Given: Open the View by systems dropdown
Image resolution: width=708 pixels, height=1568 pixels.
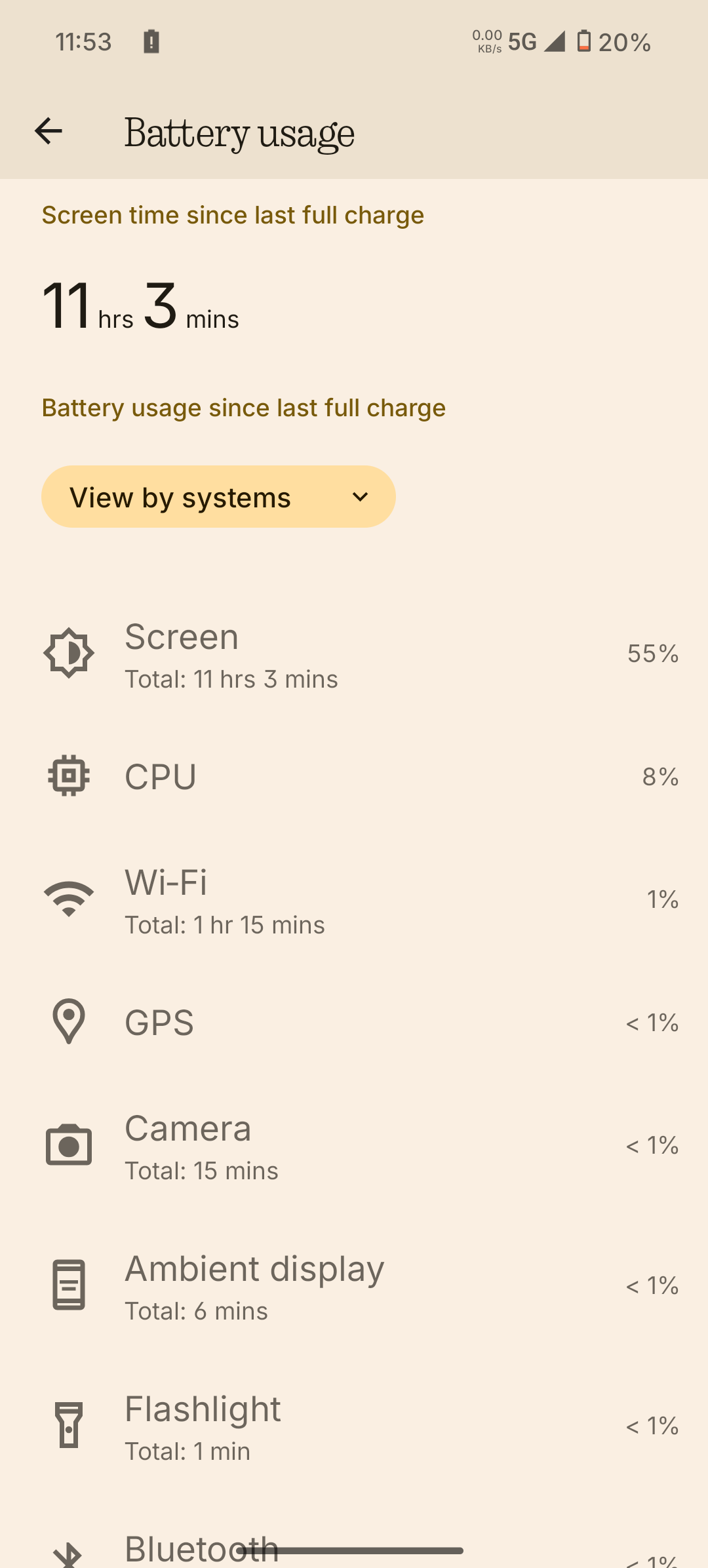Looking at the screenshot, I should tap(218, 497).
